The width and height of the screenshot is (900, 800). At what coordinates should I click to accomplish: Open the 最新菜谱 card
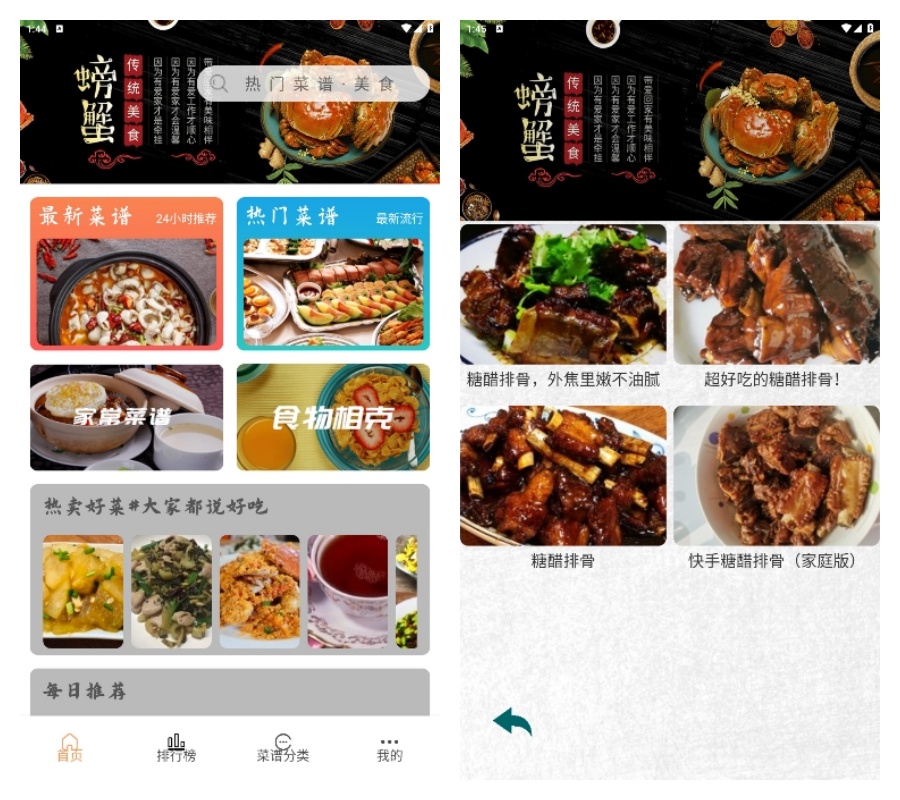tap(125, 275)
